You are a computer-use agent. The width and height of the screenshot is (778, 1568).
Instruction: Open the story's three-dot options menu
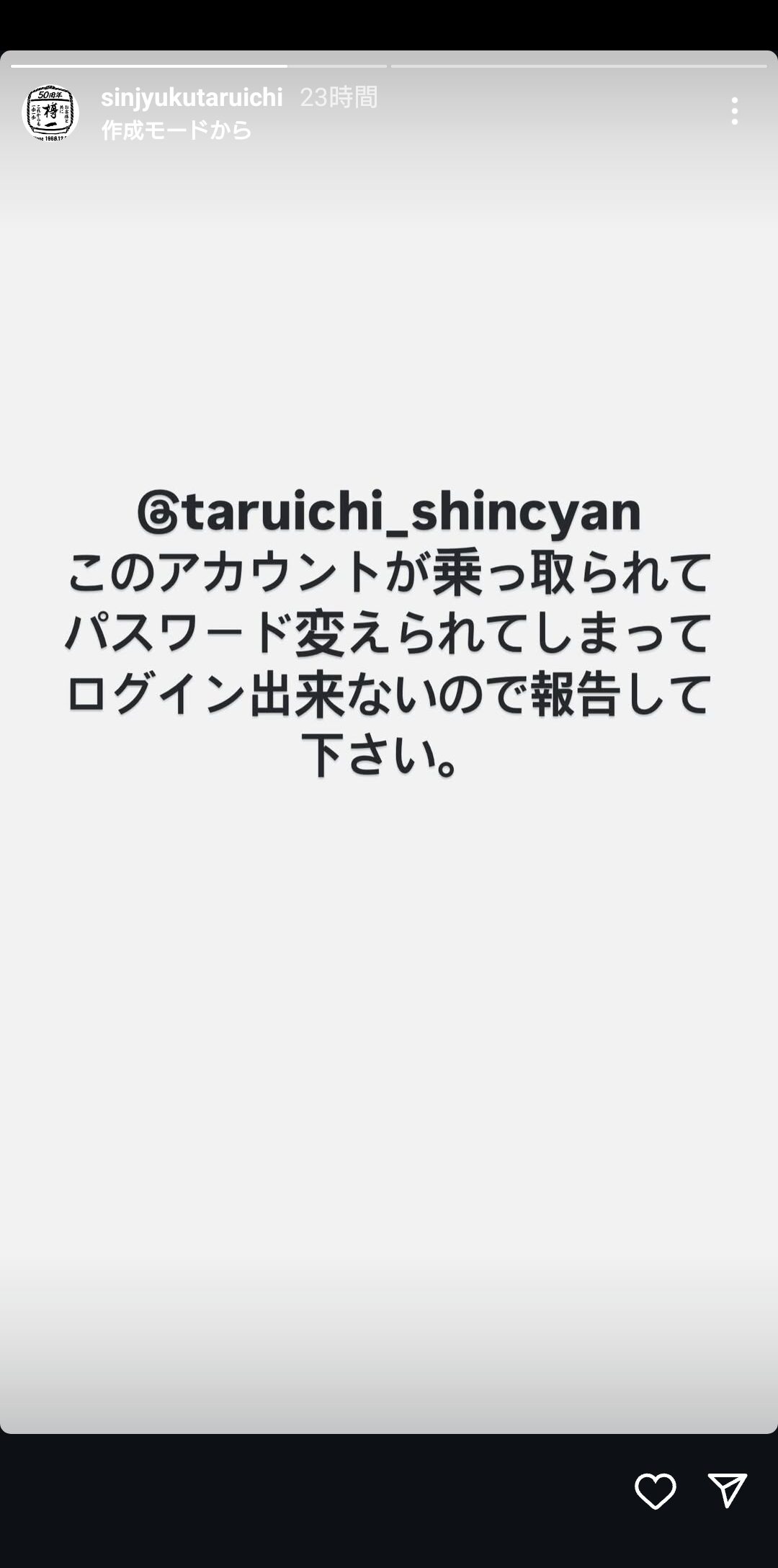pos(734,112)
